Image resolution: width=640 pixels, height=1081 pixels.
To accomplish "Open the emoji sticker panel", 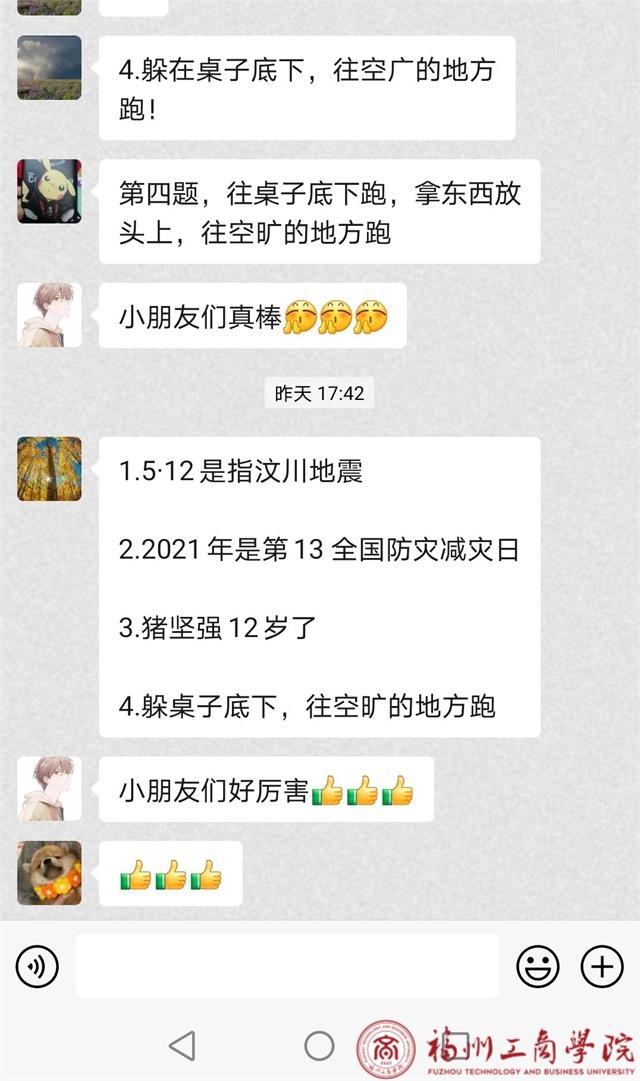I will (x=537, y=966).
